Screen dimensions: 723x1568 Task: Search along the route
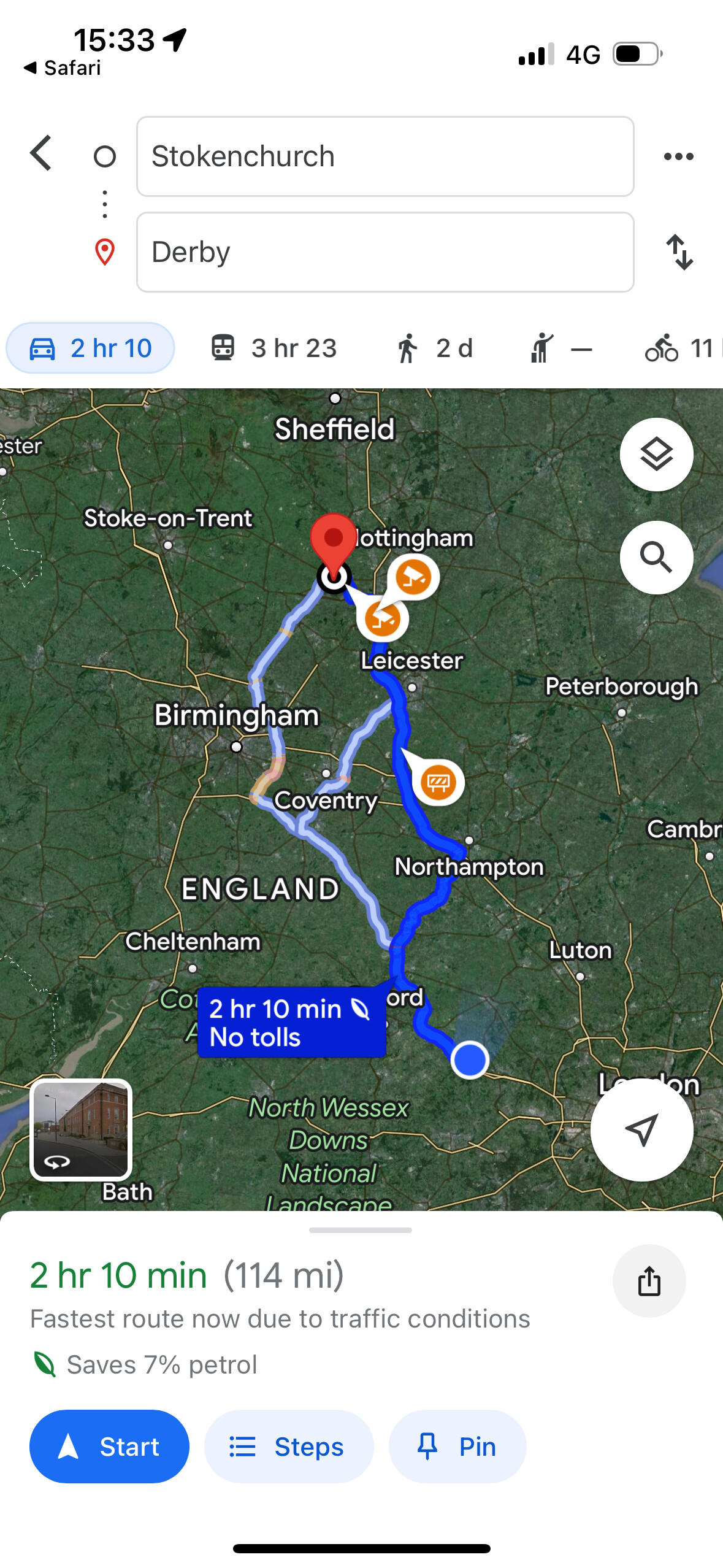click(656, 557)
